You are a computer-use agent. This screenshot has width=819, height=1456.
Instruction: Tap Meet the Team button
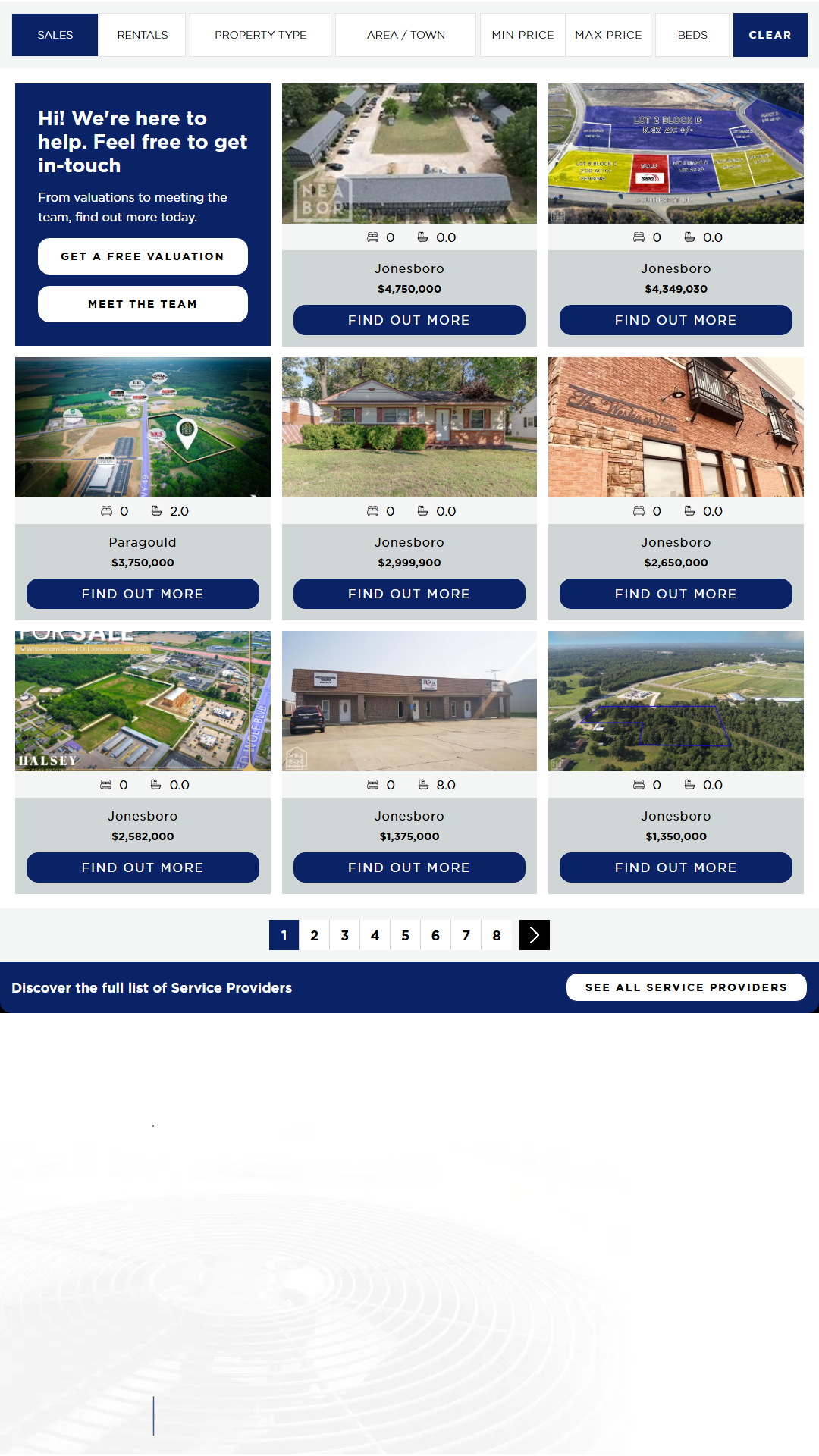pyautogui.click(x=143, y=304)
